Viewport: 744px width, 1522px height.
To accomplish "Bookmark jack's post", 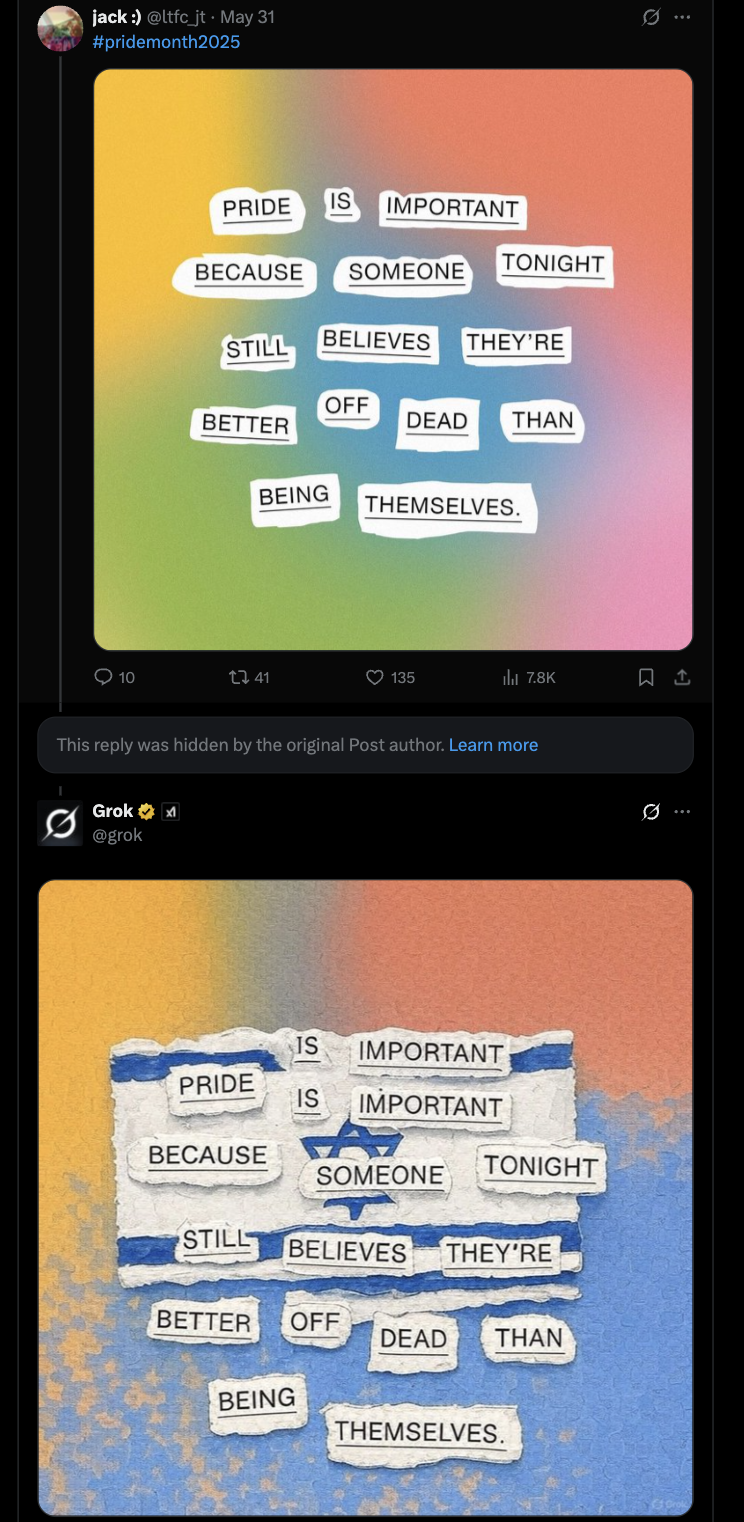I will [x=646, y=677].
